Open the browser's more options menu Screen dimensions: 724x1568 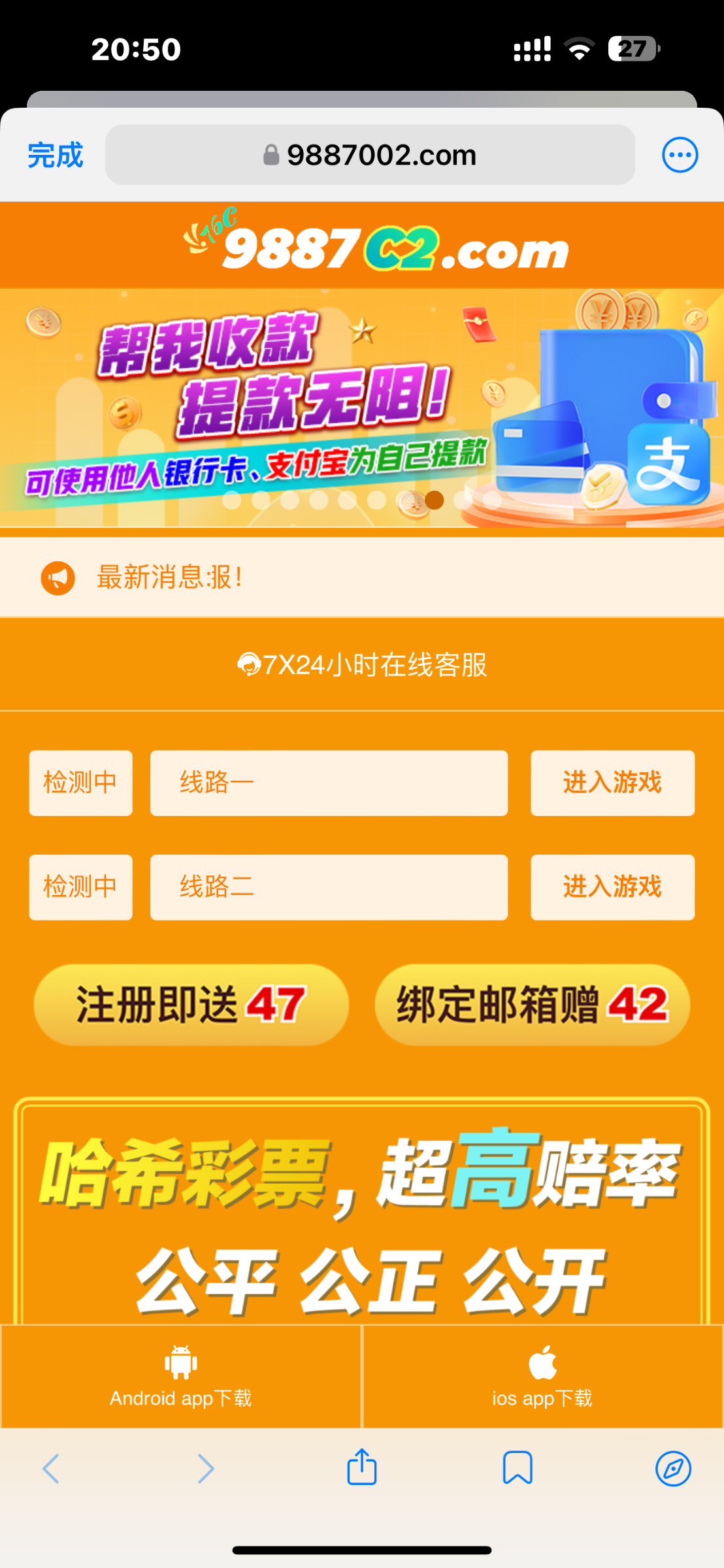tap(680, 155)
